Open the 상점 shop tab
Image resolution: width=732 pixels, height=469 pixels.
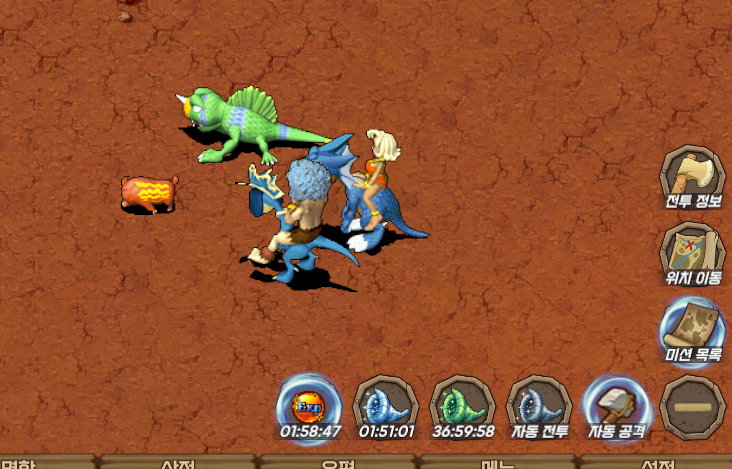[177, 463]
